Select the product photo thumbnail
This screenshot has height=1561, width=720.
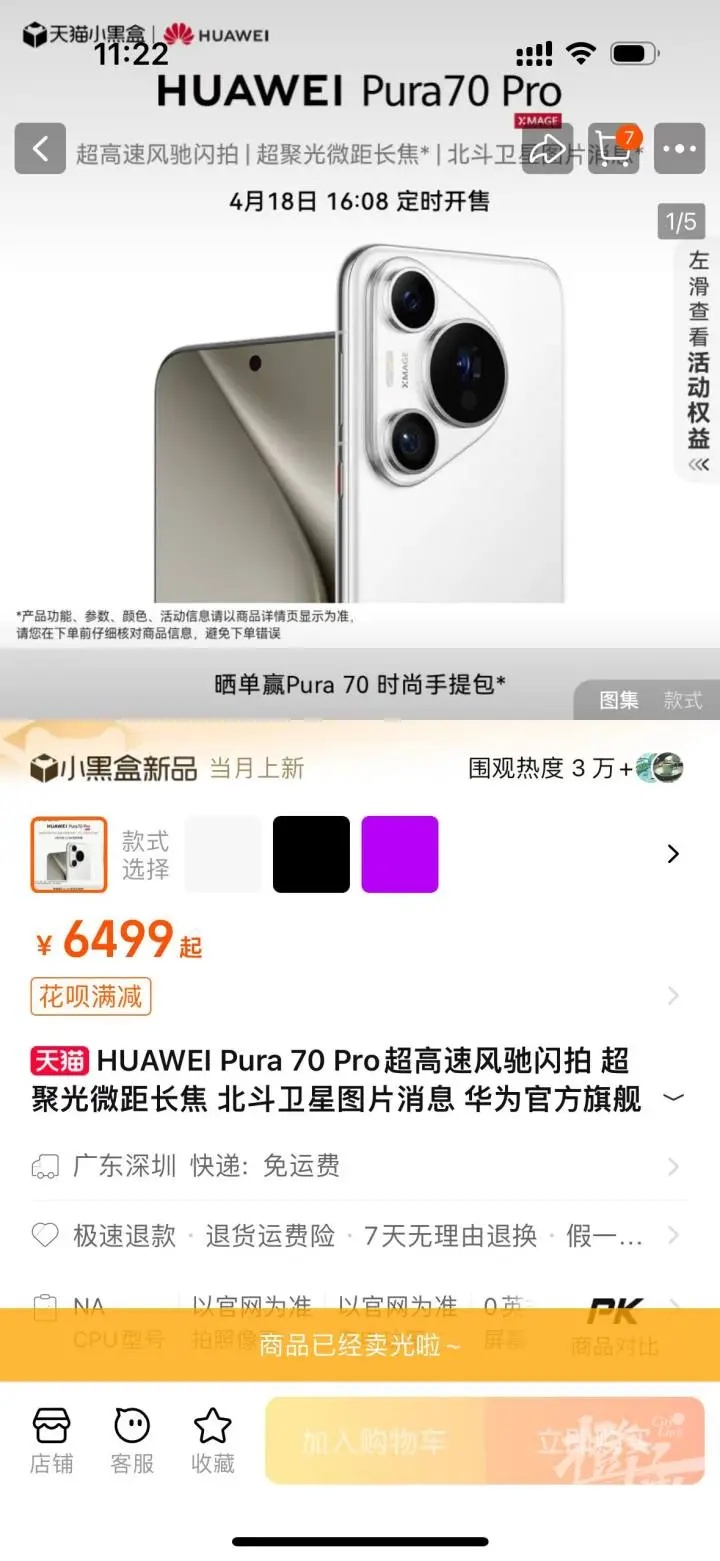[x=69, y=854]
